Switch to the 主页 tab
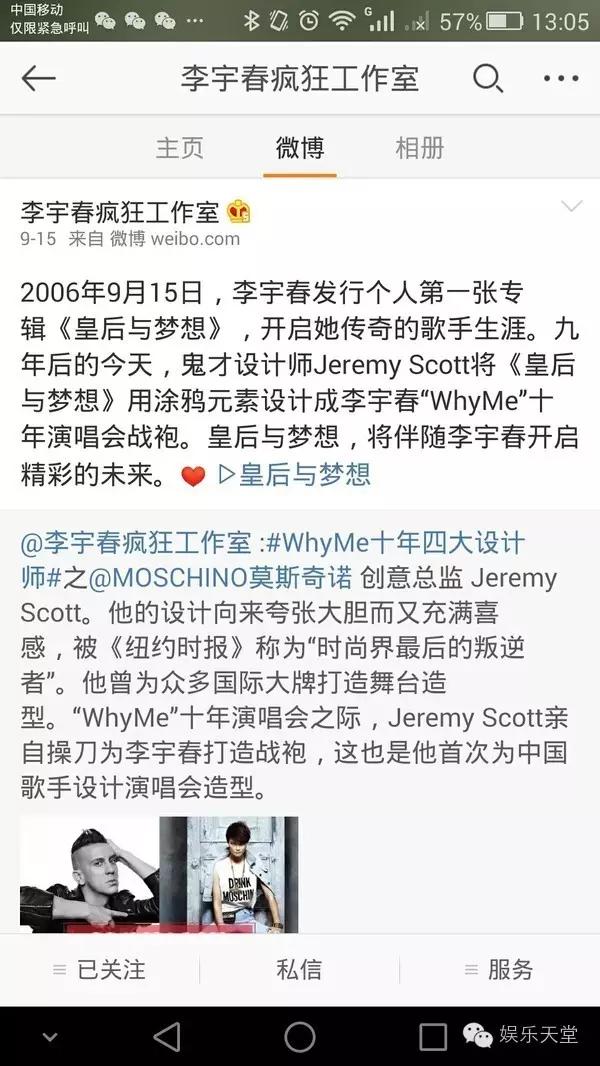600x1066 pixels. [180, 148]
